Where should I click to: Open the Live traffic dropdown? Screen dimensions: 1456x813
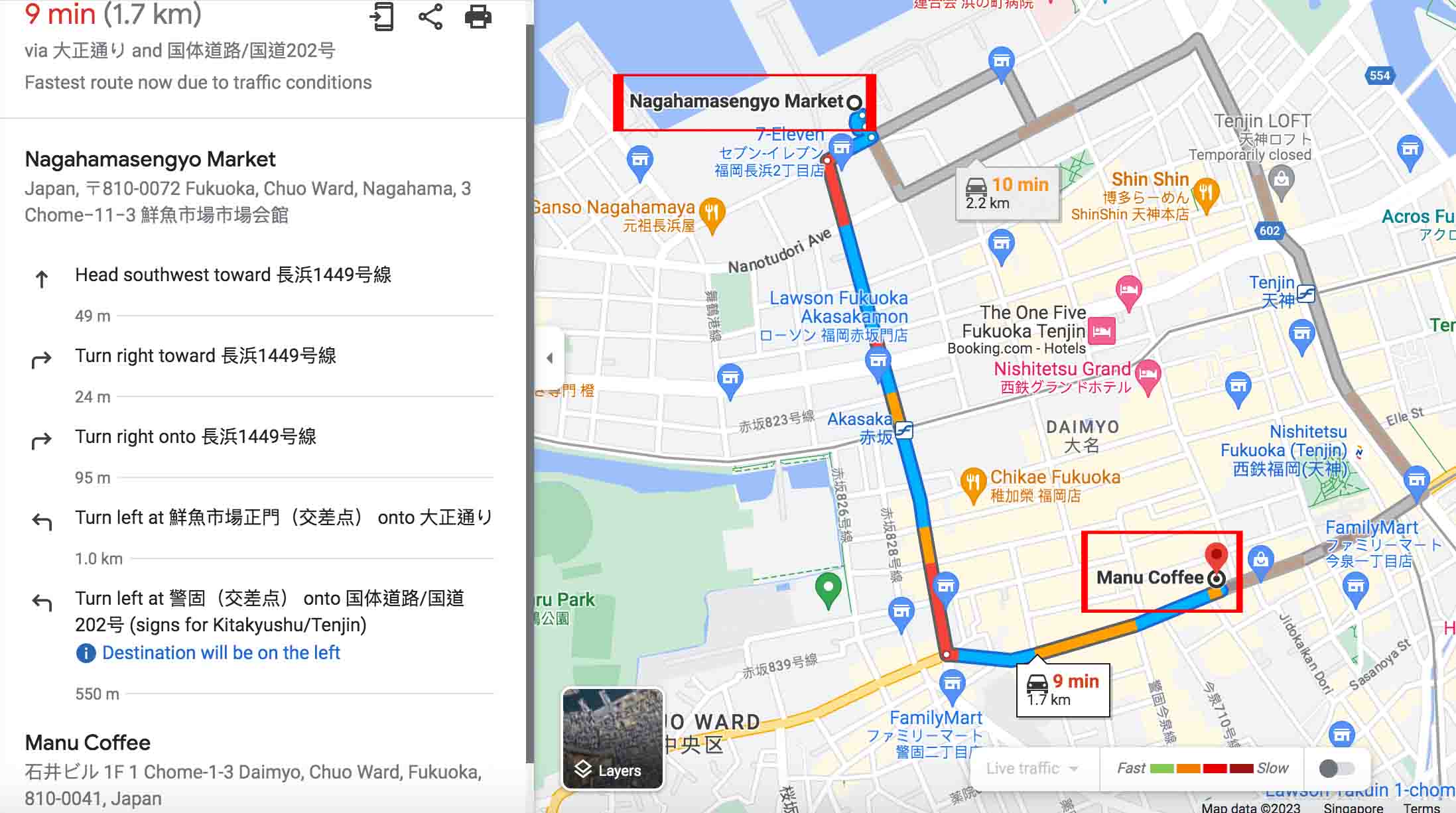pyautogui.click(x=1032, y=769)
